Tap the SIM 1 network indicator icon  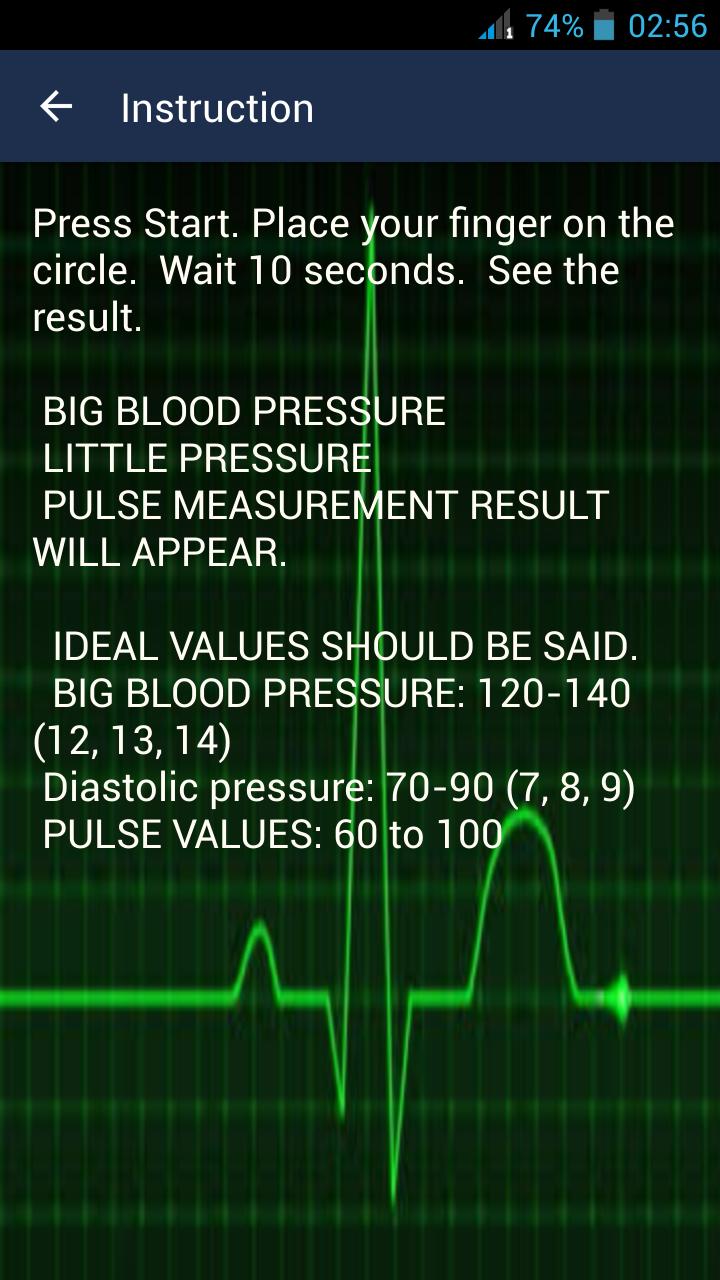click(x=510, y=33)
